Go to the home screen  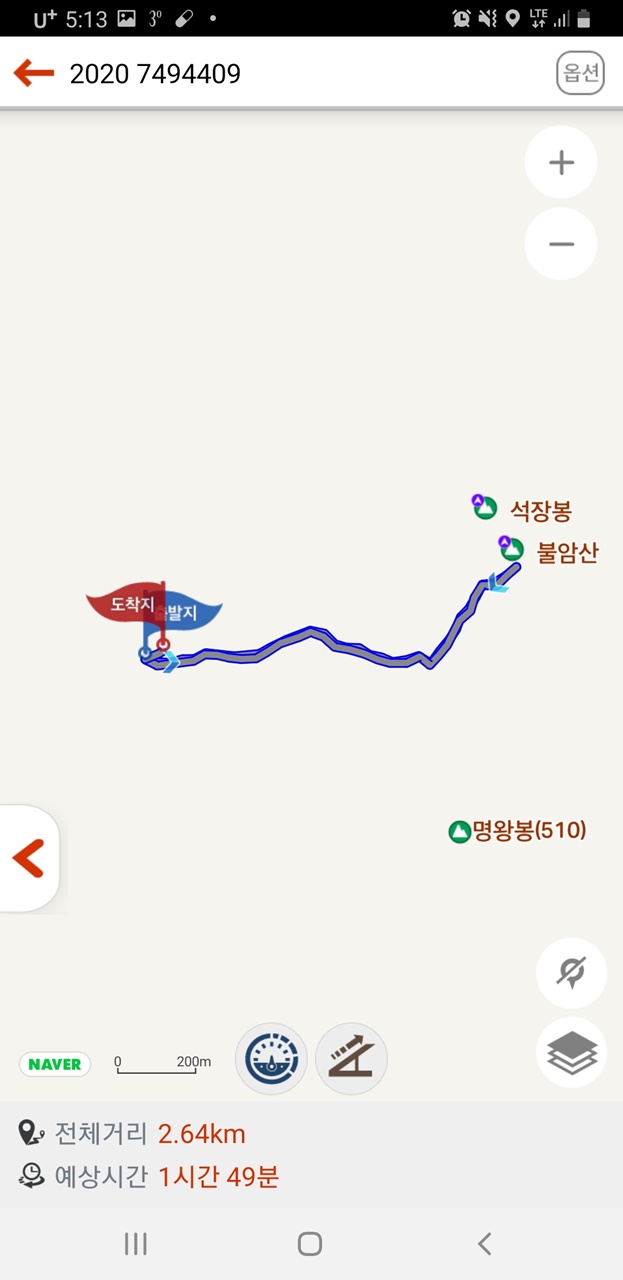click(x=310, y=1243)
